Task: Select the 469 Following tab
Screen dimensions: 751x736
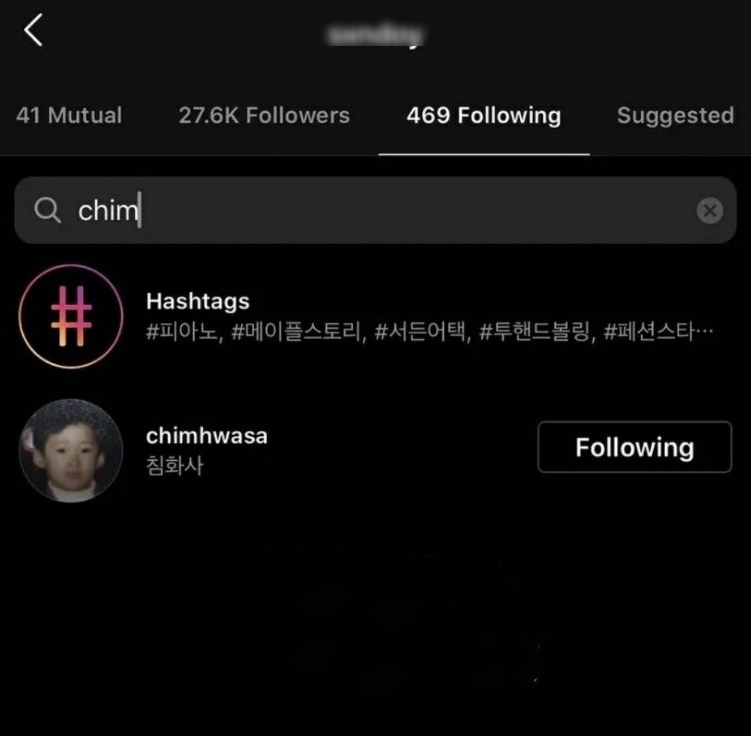Action: tap(483, 115)
